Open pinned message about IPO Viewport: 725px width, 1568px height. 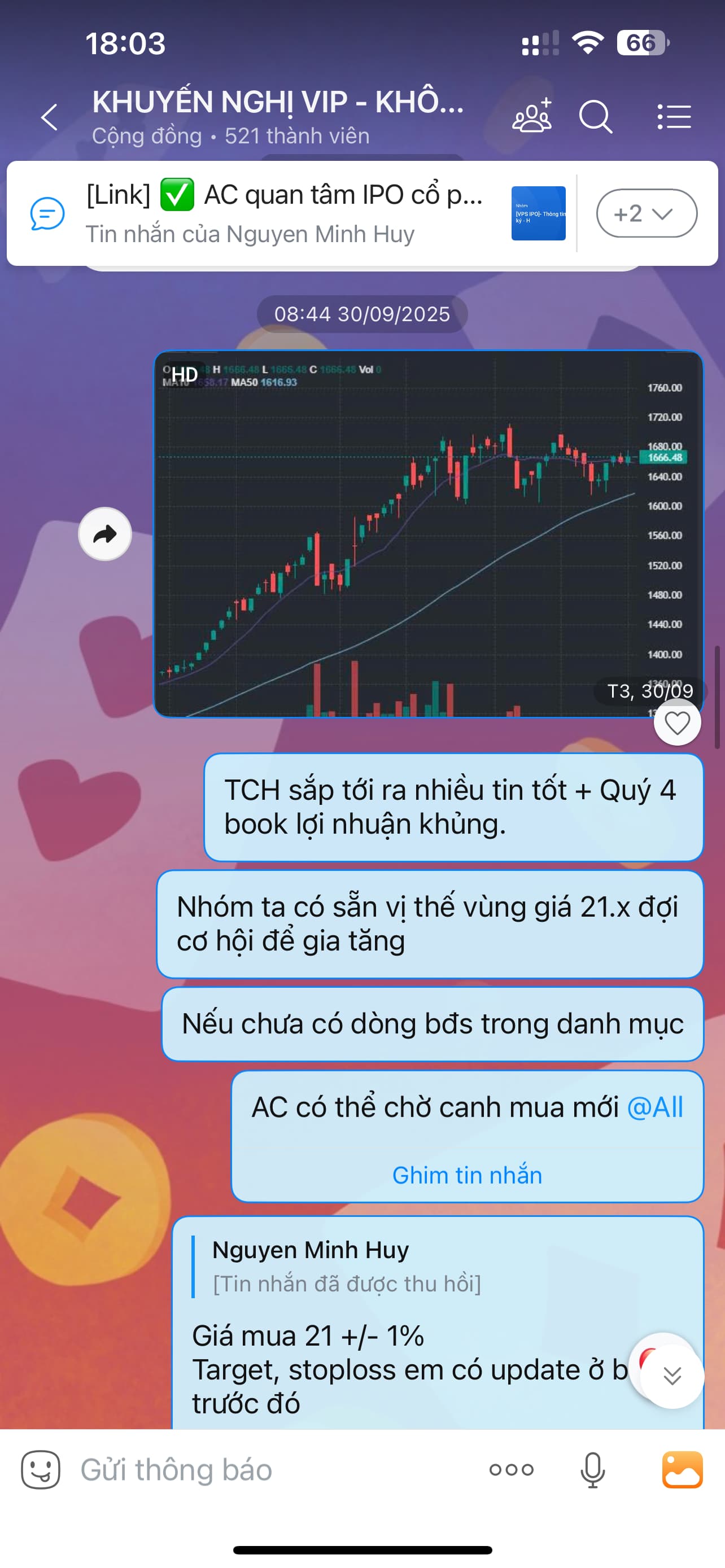pos(286,213)
